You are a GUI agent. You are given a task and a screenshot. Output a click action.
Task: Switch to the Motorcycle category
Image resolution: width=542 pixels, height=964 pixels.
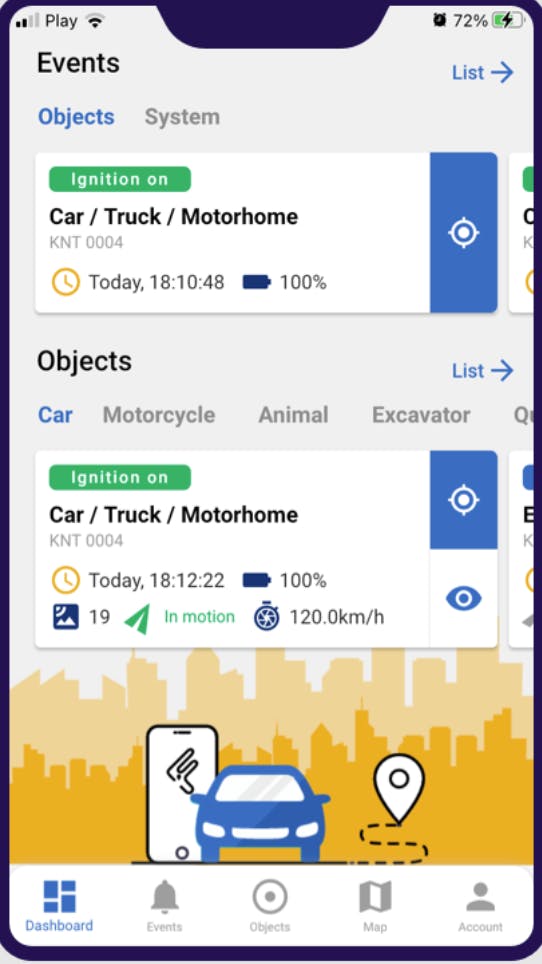click(159, 415)
